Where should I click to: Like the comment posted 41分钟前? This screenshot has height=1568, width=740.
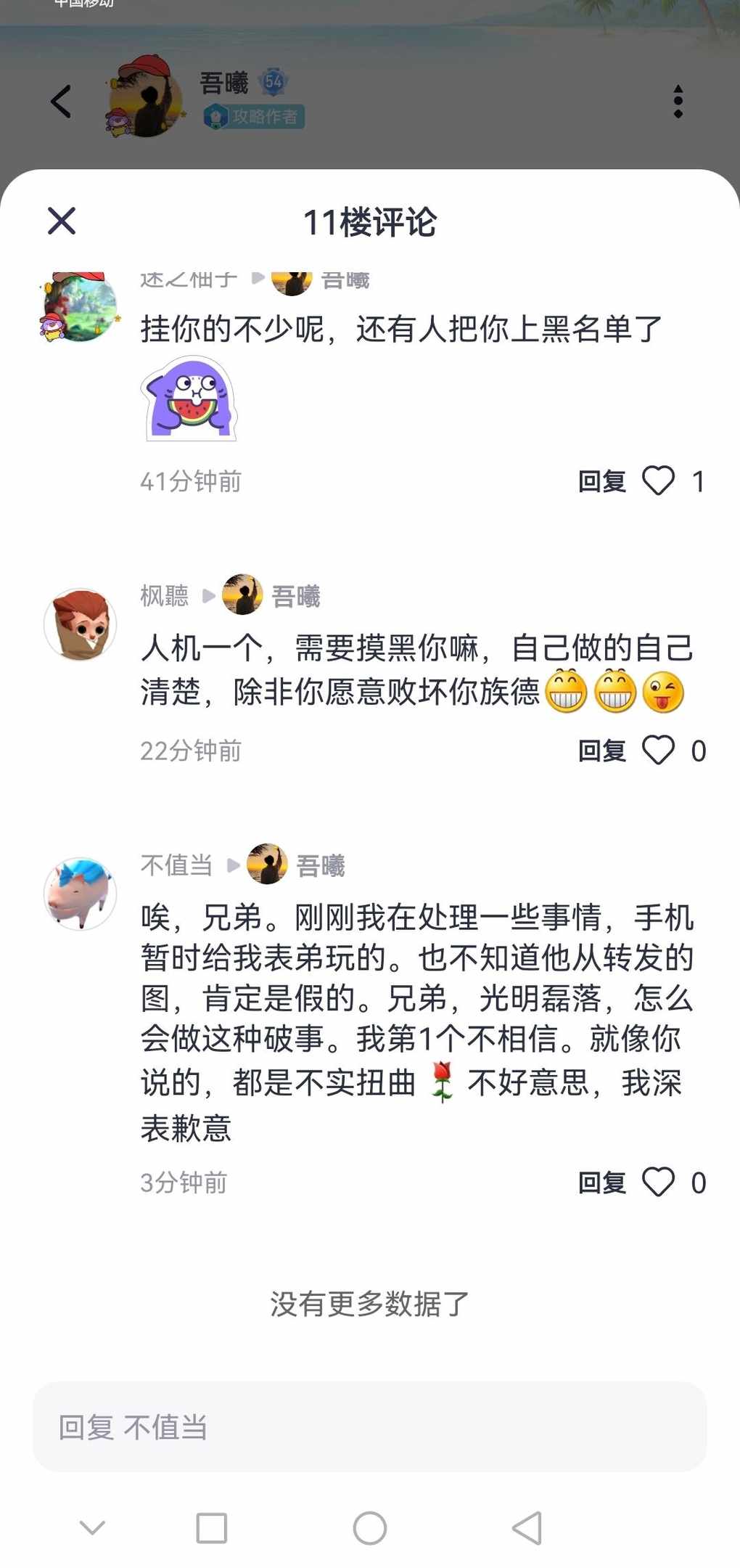click(659, 481)
